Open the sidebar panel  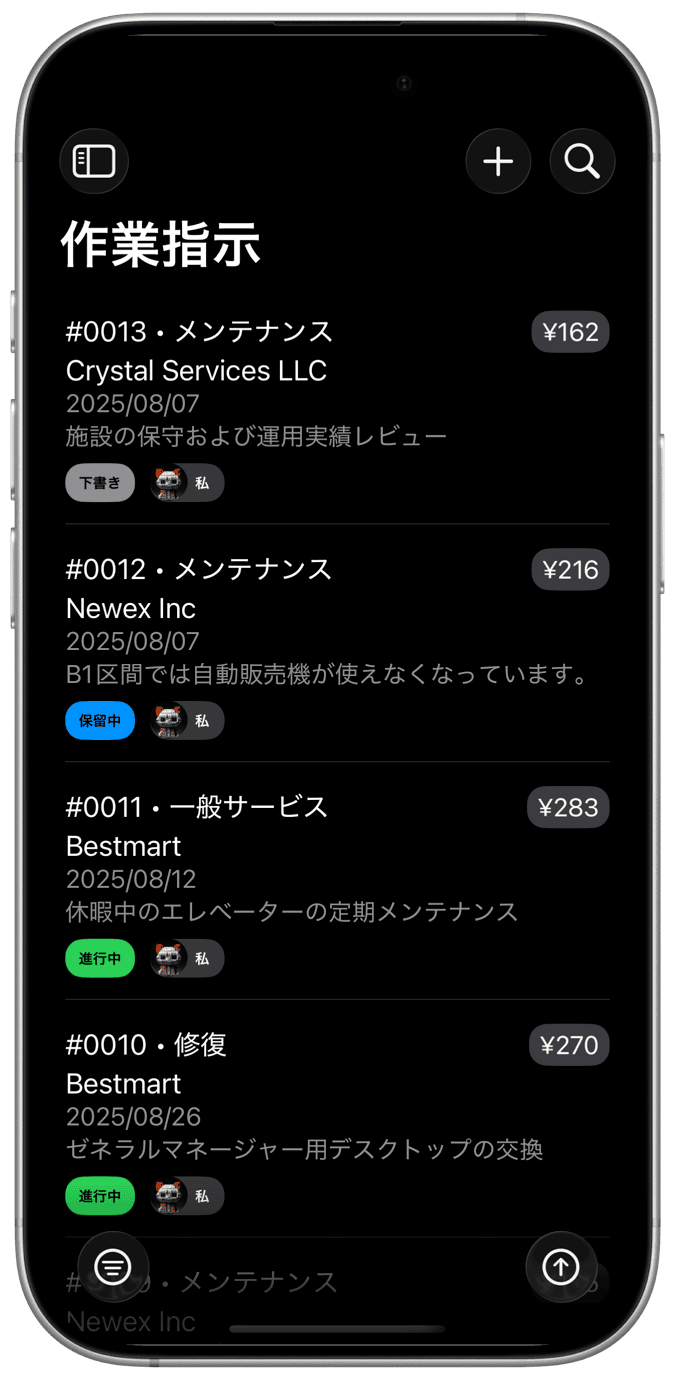(x=94, y=161)
